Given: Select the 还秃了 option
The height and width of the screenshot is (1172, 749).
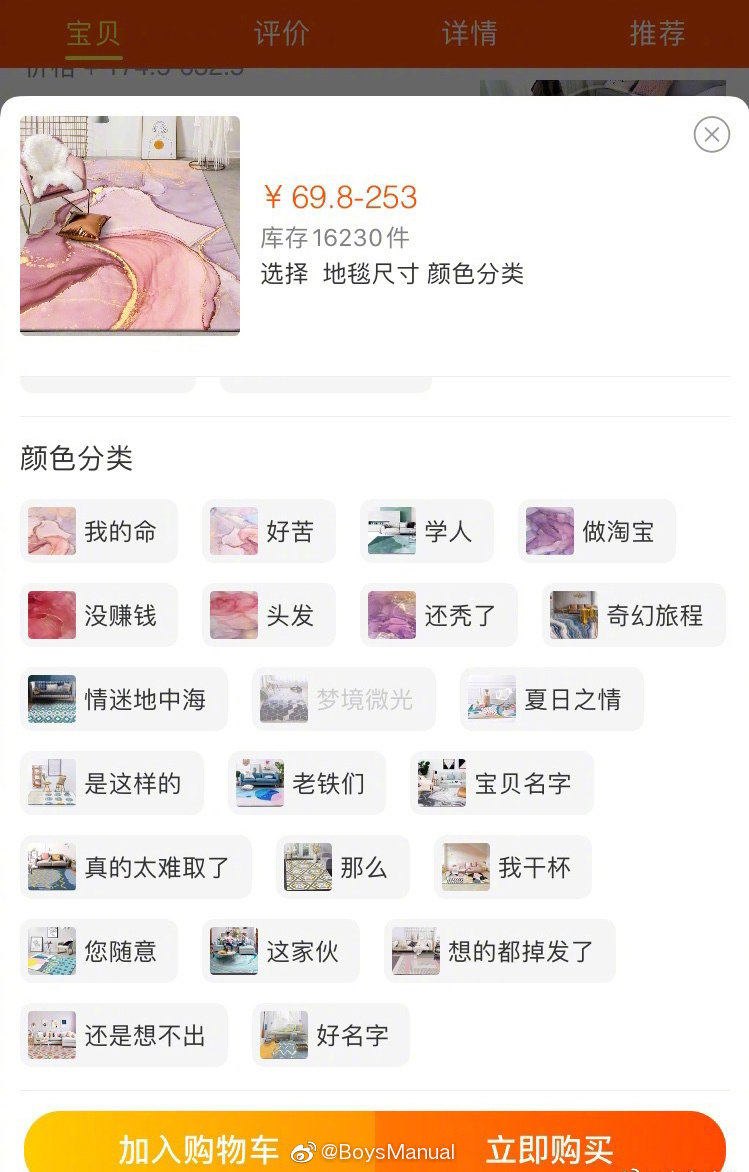Looking at the screenshot, I should pos(438,615).
